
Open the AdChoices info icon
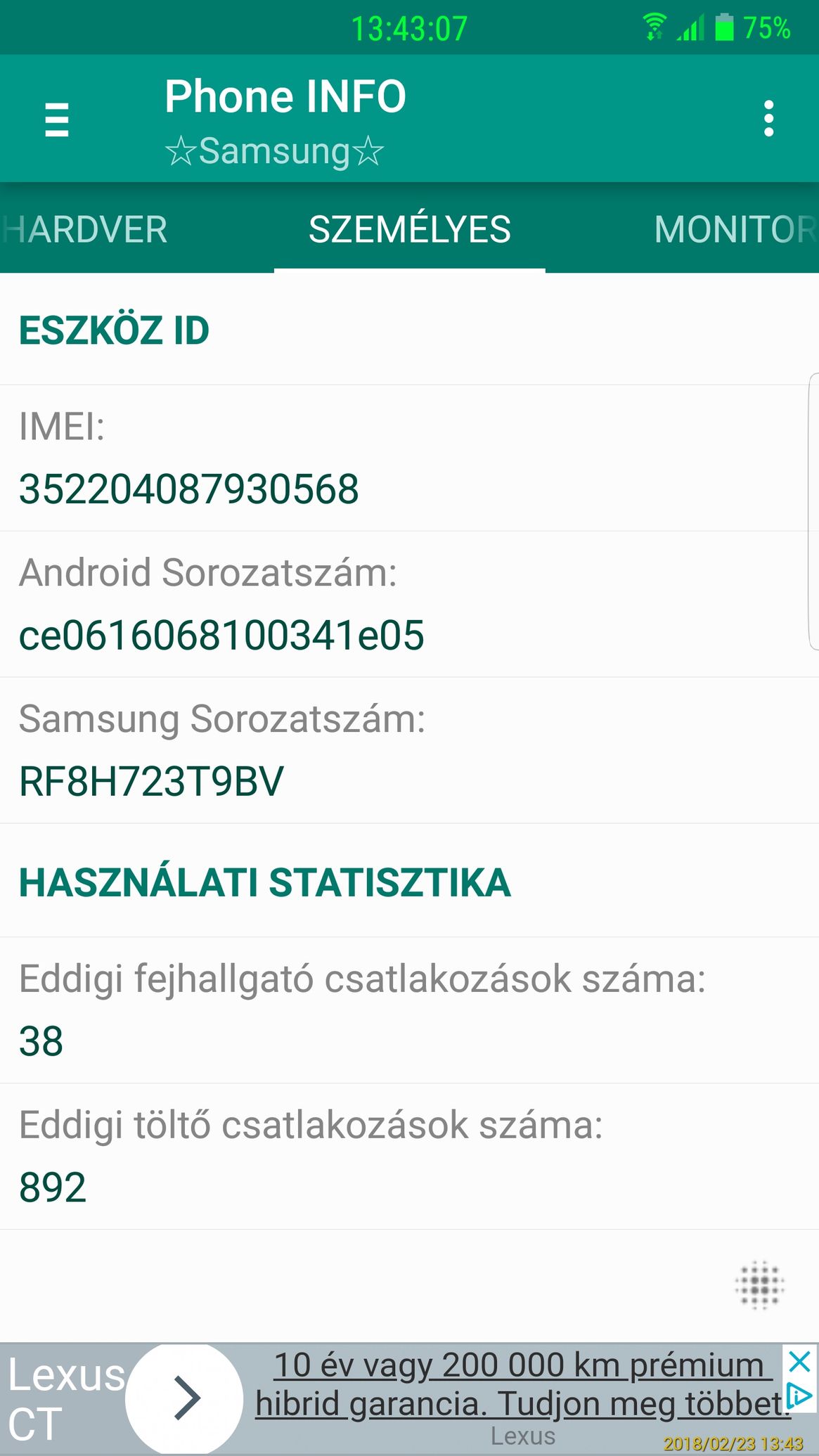799,1395
